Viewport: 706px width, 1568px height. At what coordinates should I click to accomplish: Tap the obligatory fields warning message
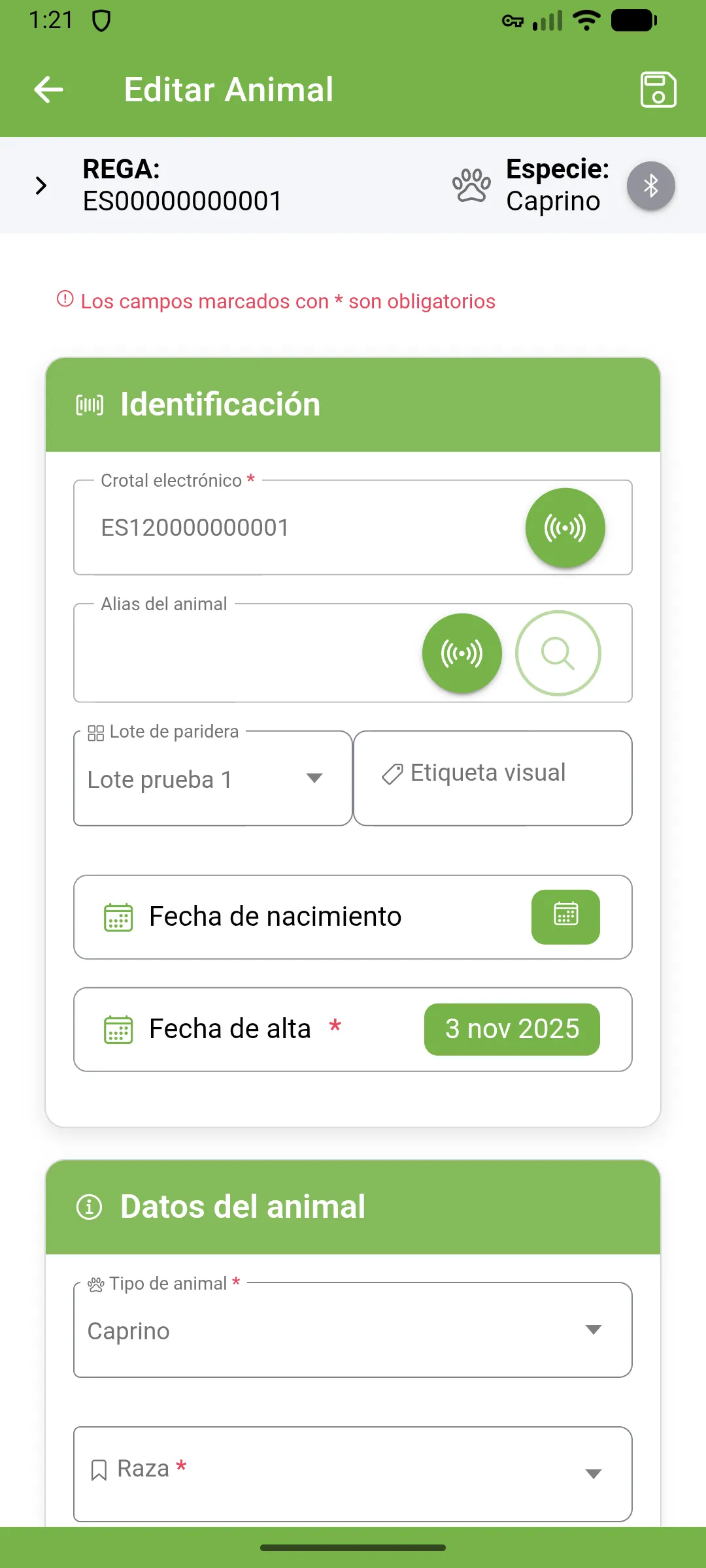pyautogui.click(x=278, y=301)
